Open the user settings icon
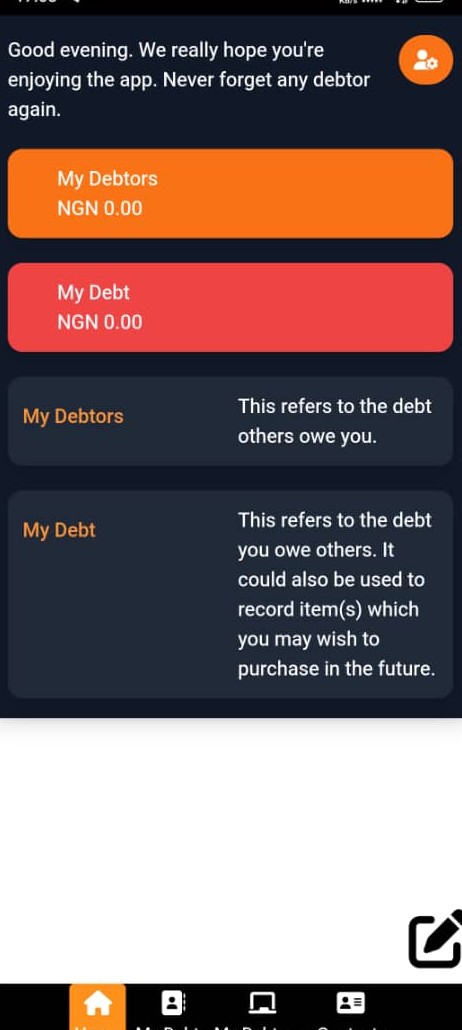This screenshot has height=1030, width=462. [426, 60]
